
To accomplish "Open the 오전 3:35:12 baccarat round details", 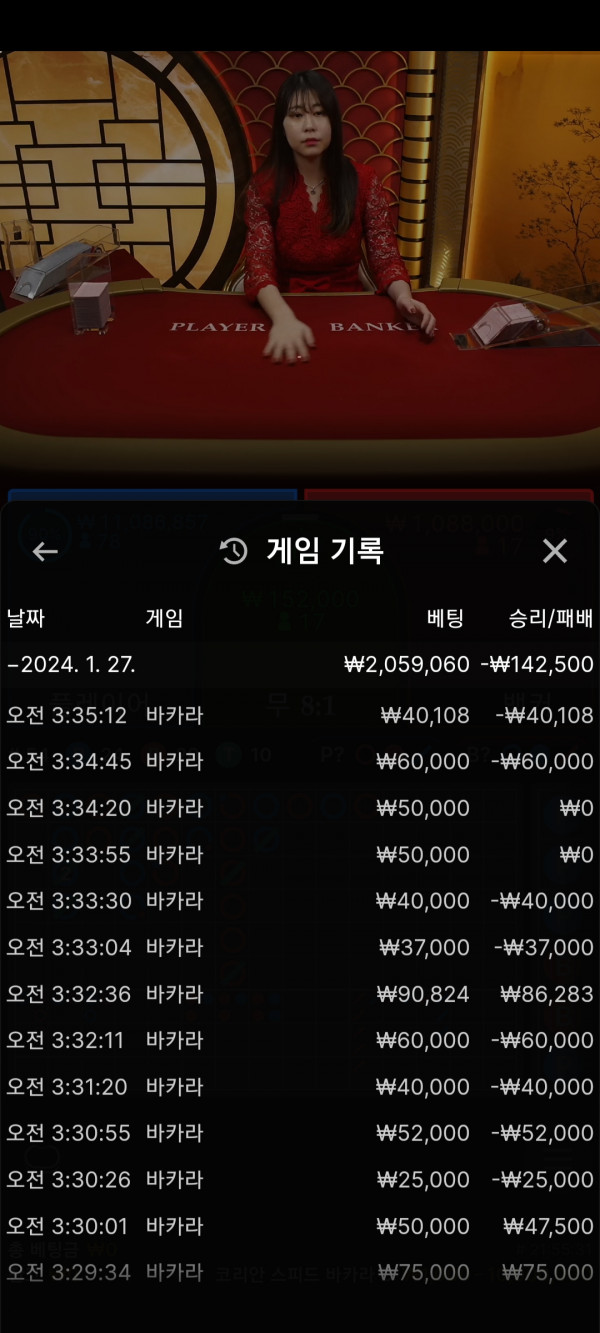I will click(300, 715).
